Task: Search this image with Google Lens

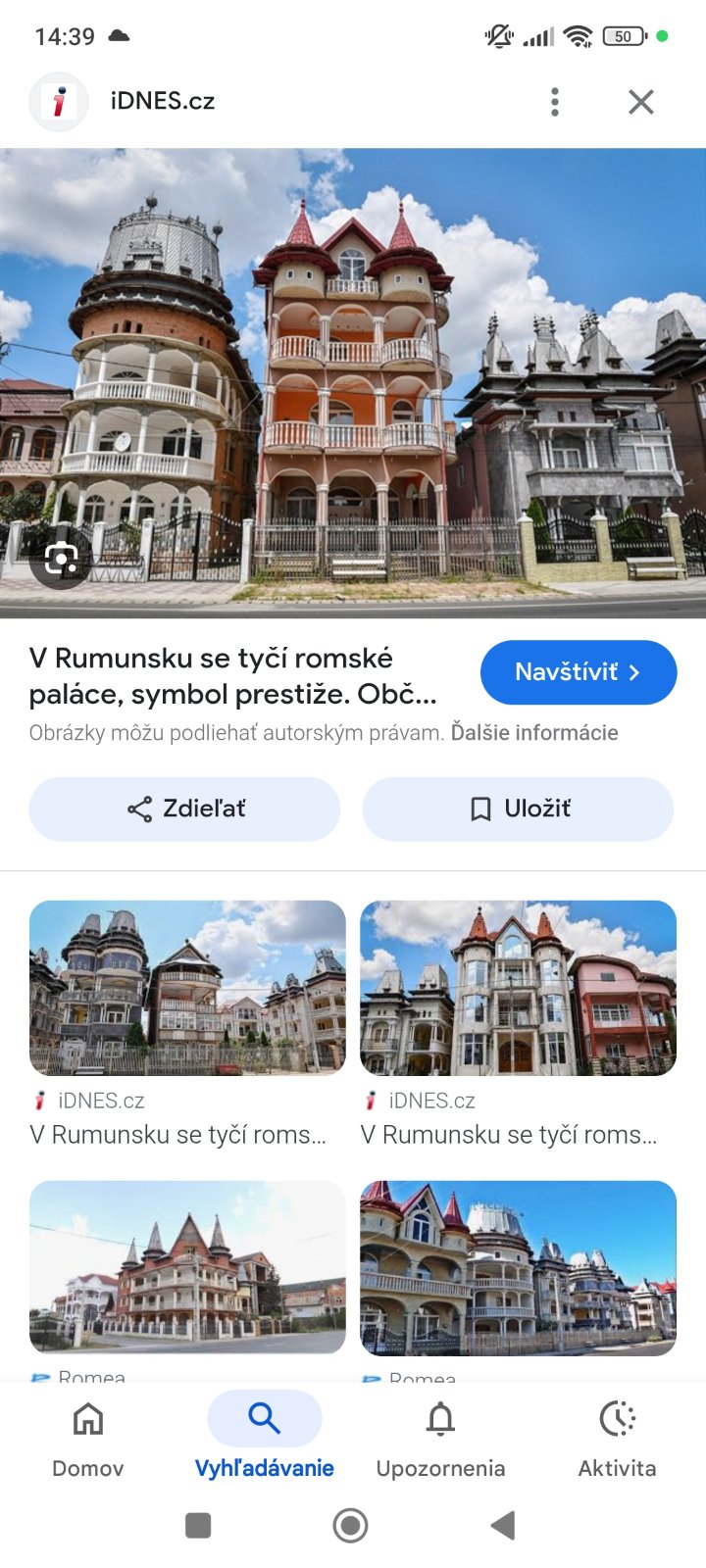Action: (x=61, y=560)
